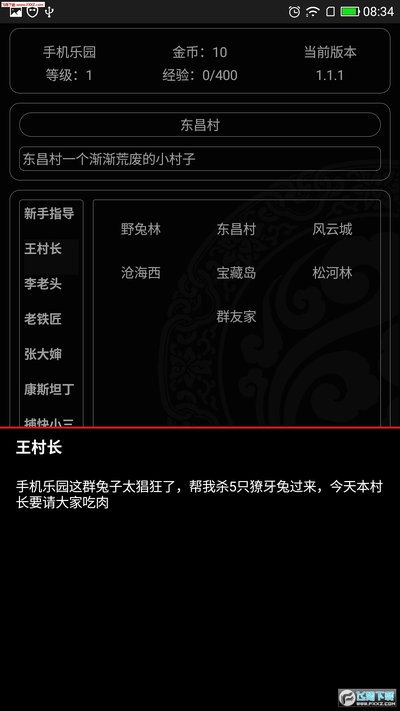Tap the 东昌村 location title button

coord(200,125)
